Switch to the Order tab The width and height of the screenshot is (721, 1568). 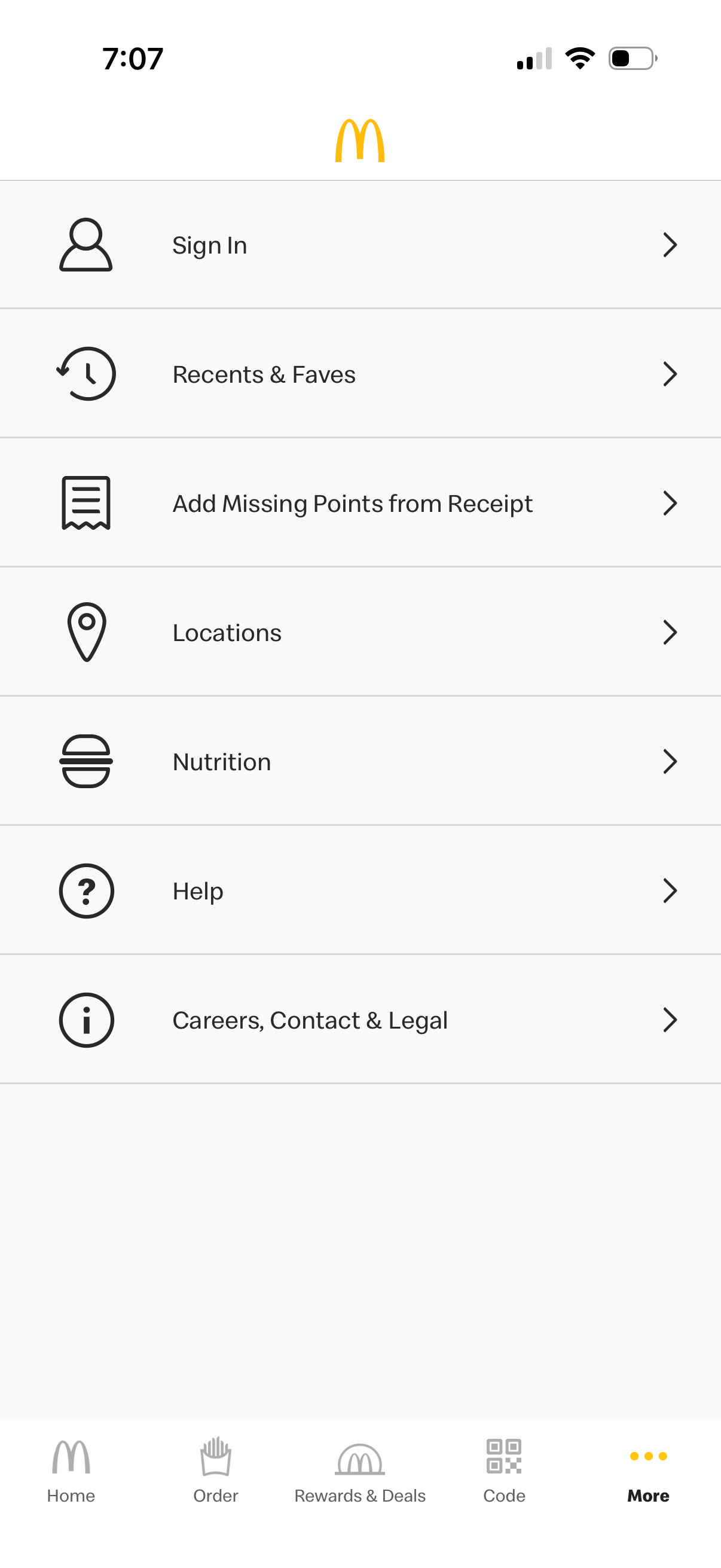point(215,1471)
